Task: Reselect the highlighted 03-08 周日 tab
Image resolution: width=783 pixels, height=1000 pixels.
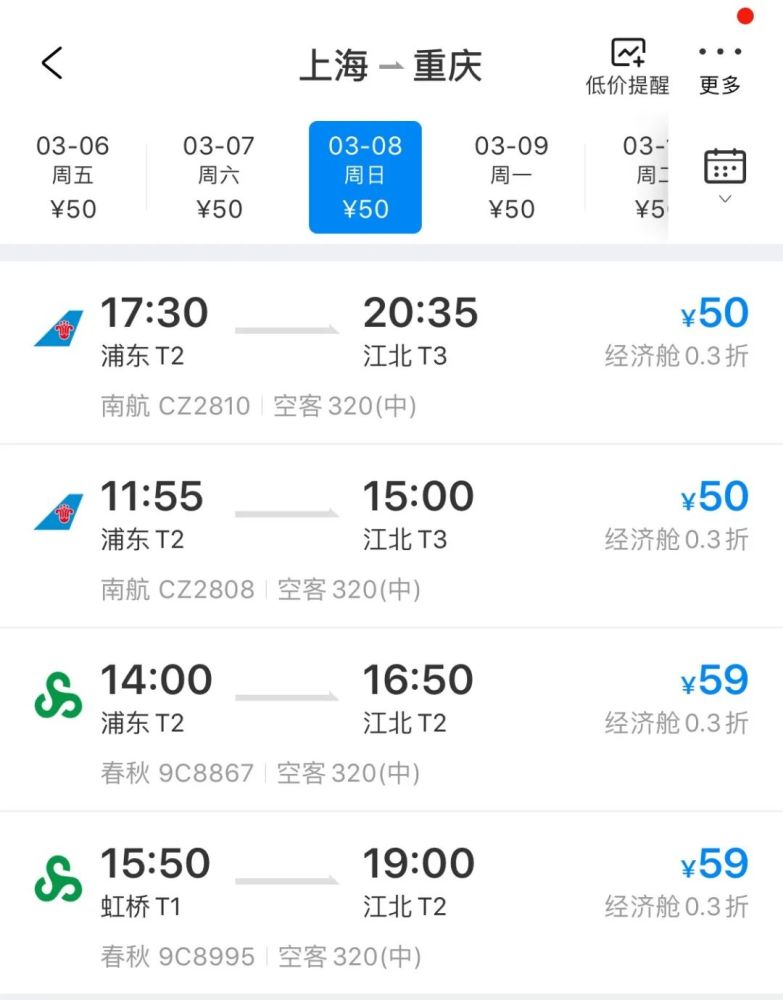Action: pos(365,175)
